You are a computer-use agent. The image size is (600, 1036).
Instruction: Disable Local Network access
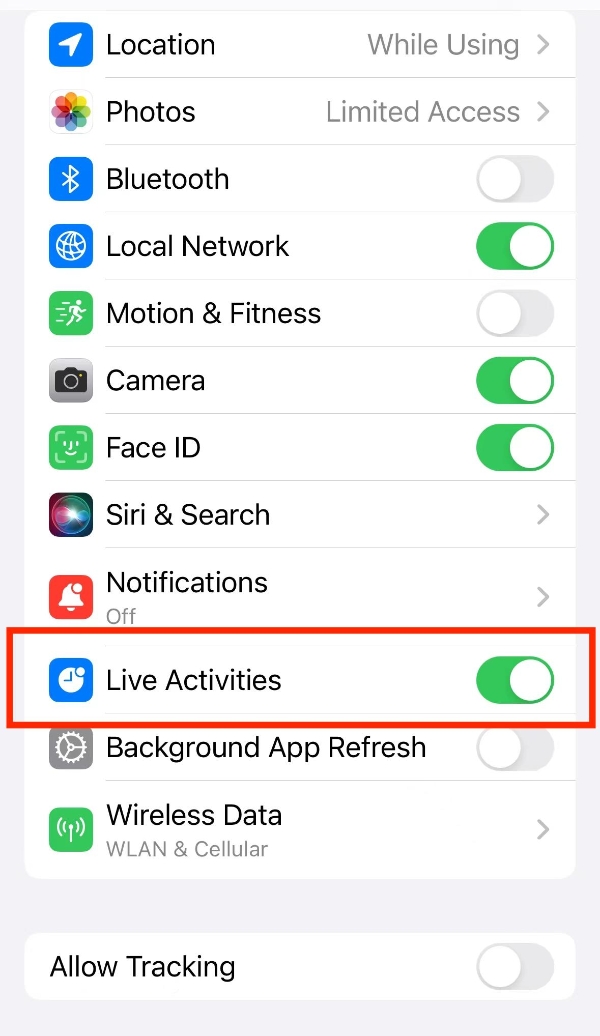point(514,246)
